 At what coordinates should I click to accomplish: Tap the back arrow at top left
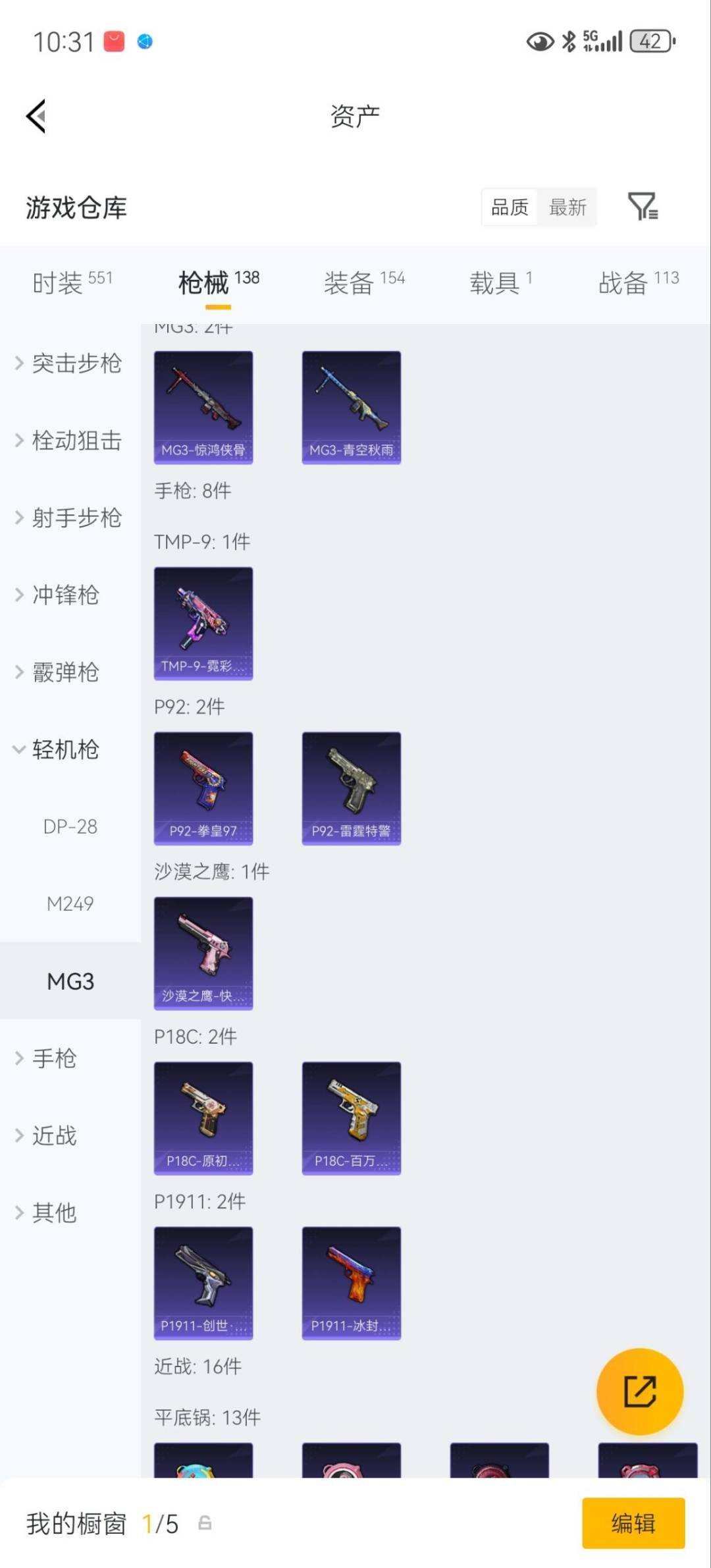tap(34, 116)
